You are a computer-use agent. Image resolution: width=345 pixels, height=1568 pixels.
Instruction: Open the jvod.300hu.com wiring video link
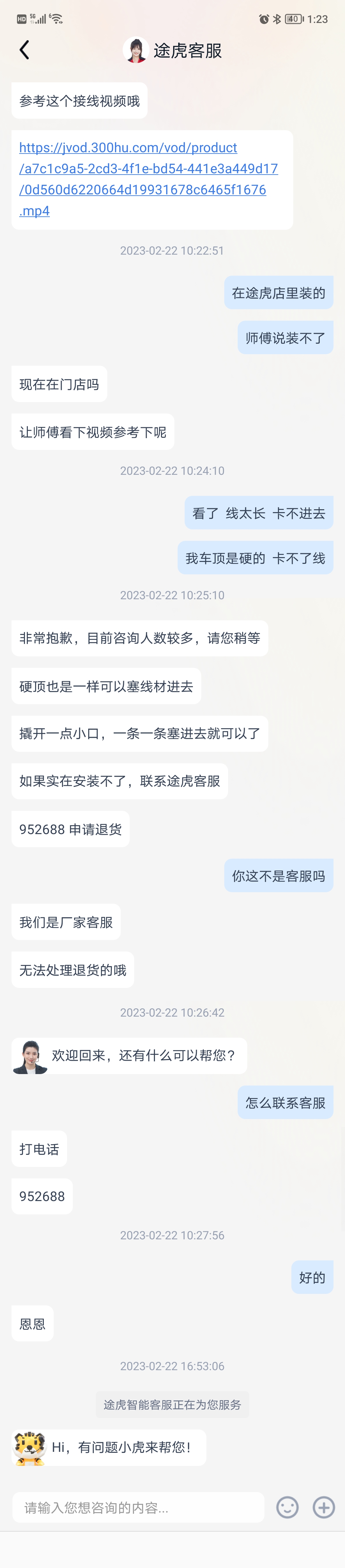coord(148,179)
